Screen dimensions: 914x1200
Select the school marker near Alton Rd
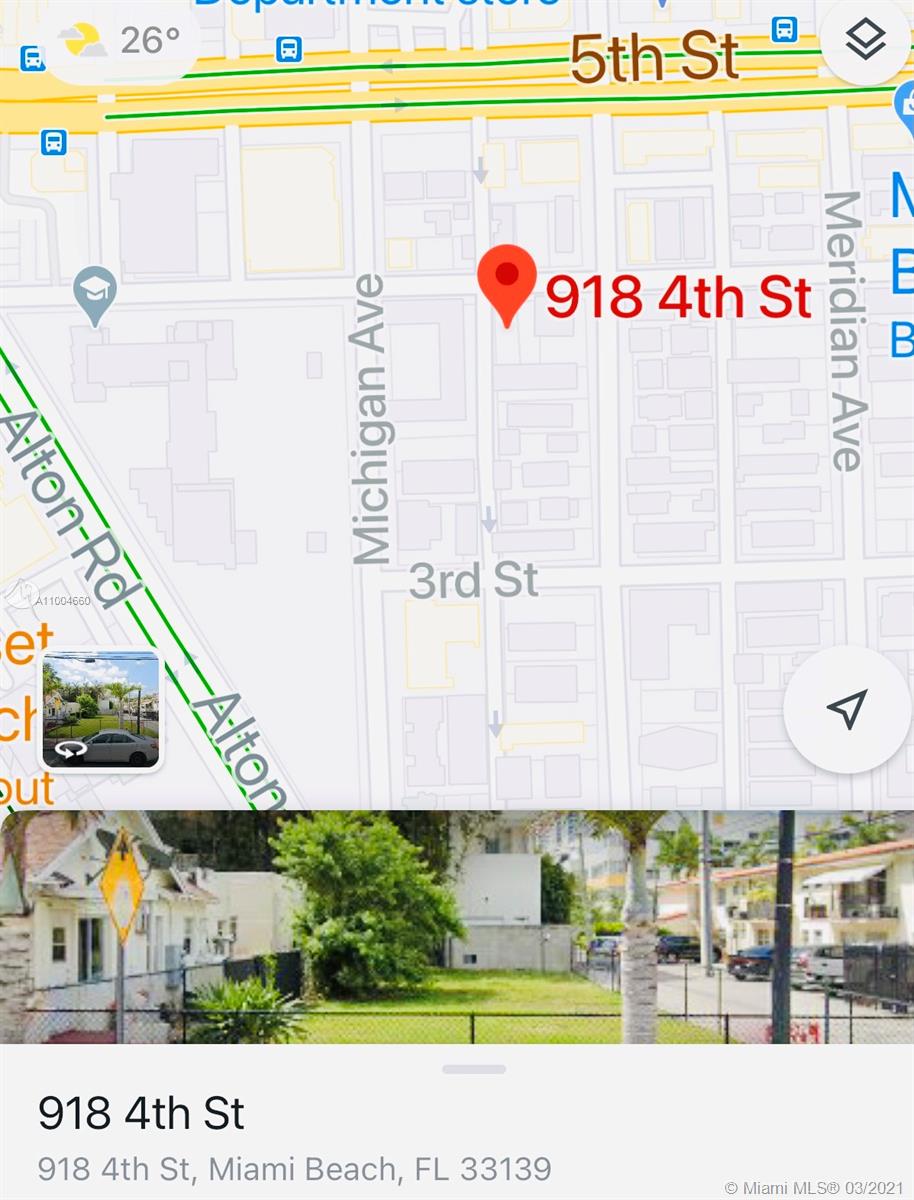point(95,294)
